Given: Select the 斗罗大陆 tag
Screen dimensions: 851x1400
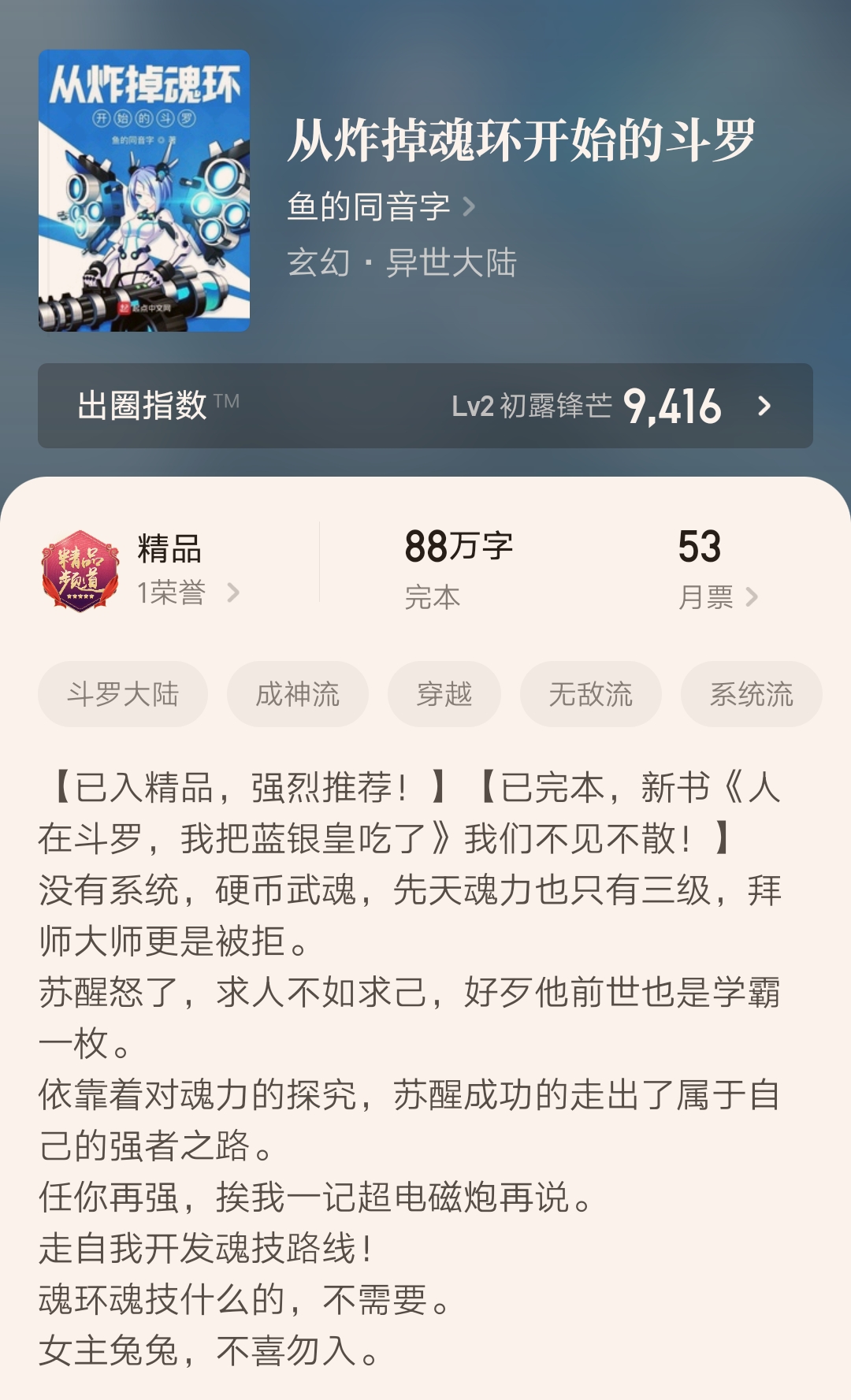Looking at the screenshot, I should [x=123, y=694].
